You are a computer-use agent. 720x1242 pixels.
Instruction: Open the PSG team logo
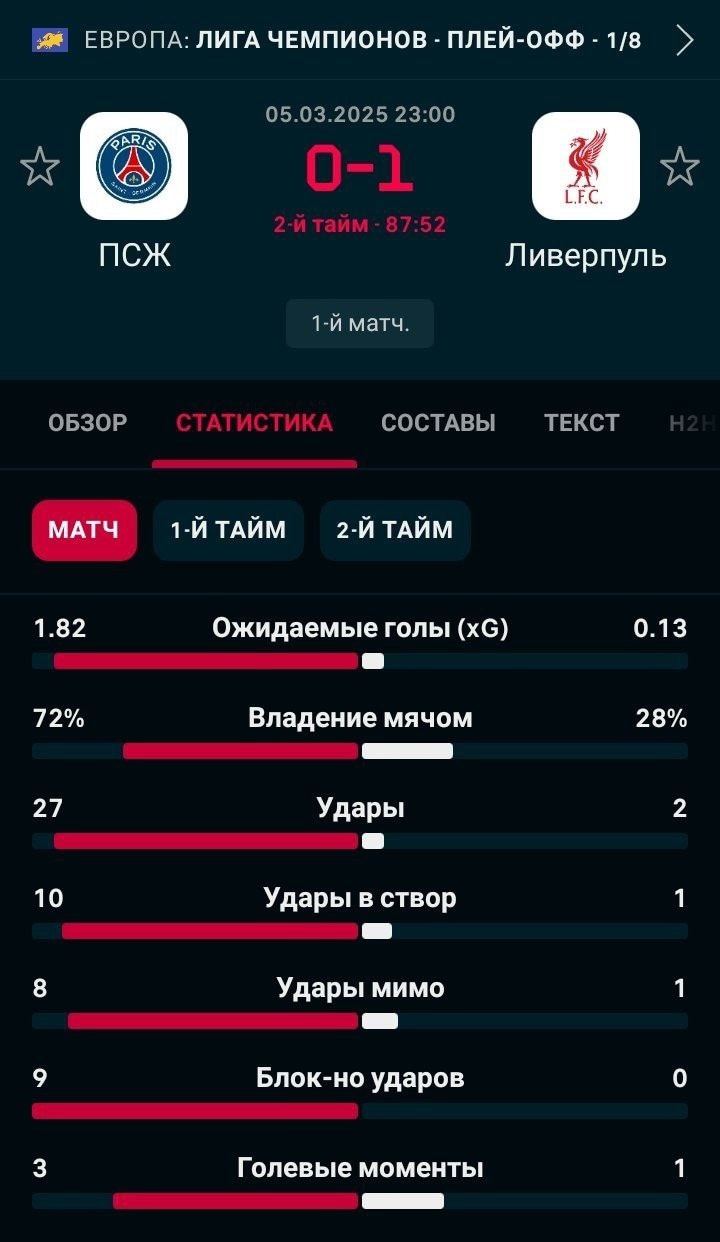coord(134,166)
